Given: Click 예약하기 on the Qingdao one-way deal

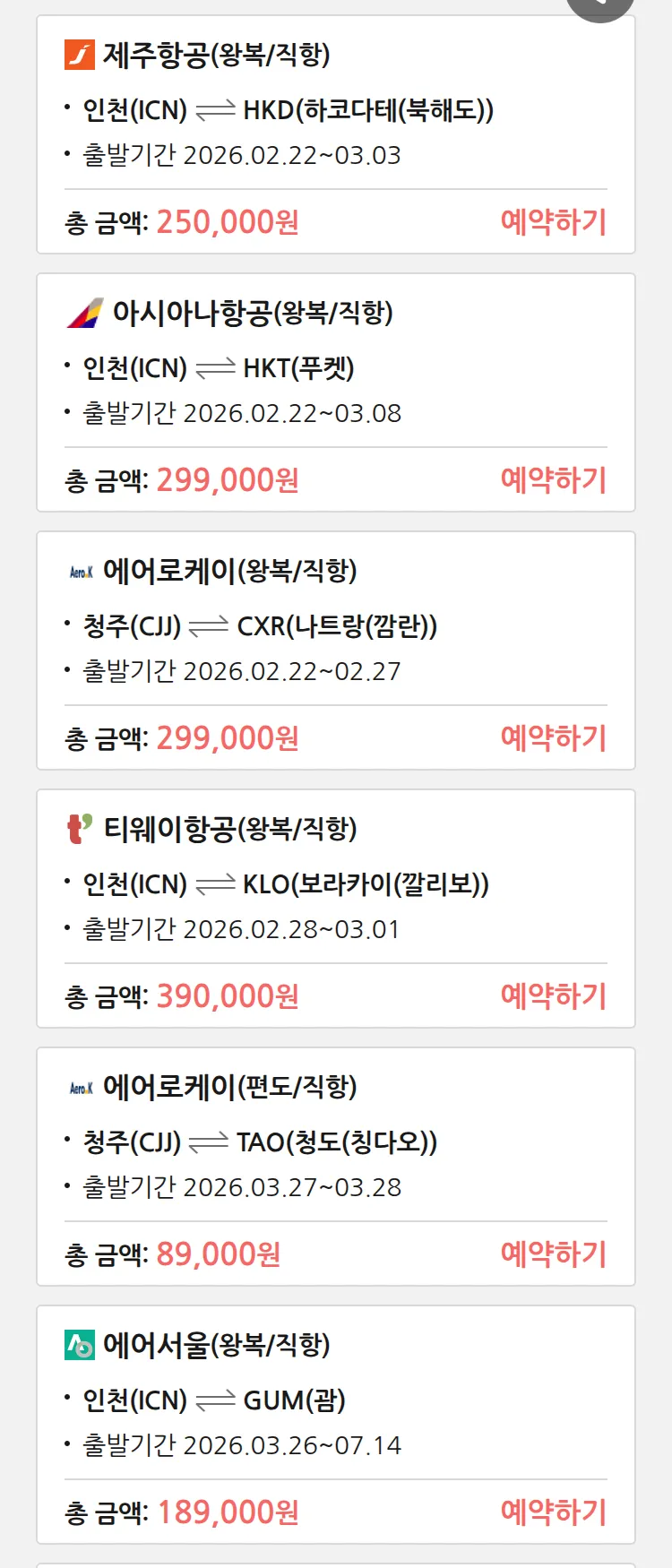Looking at the screenshot, I should click(x=554, y=1254).
